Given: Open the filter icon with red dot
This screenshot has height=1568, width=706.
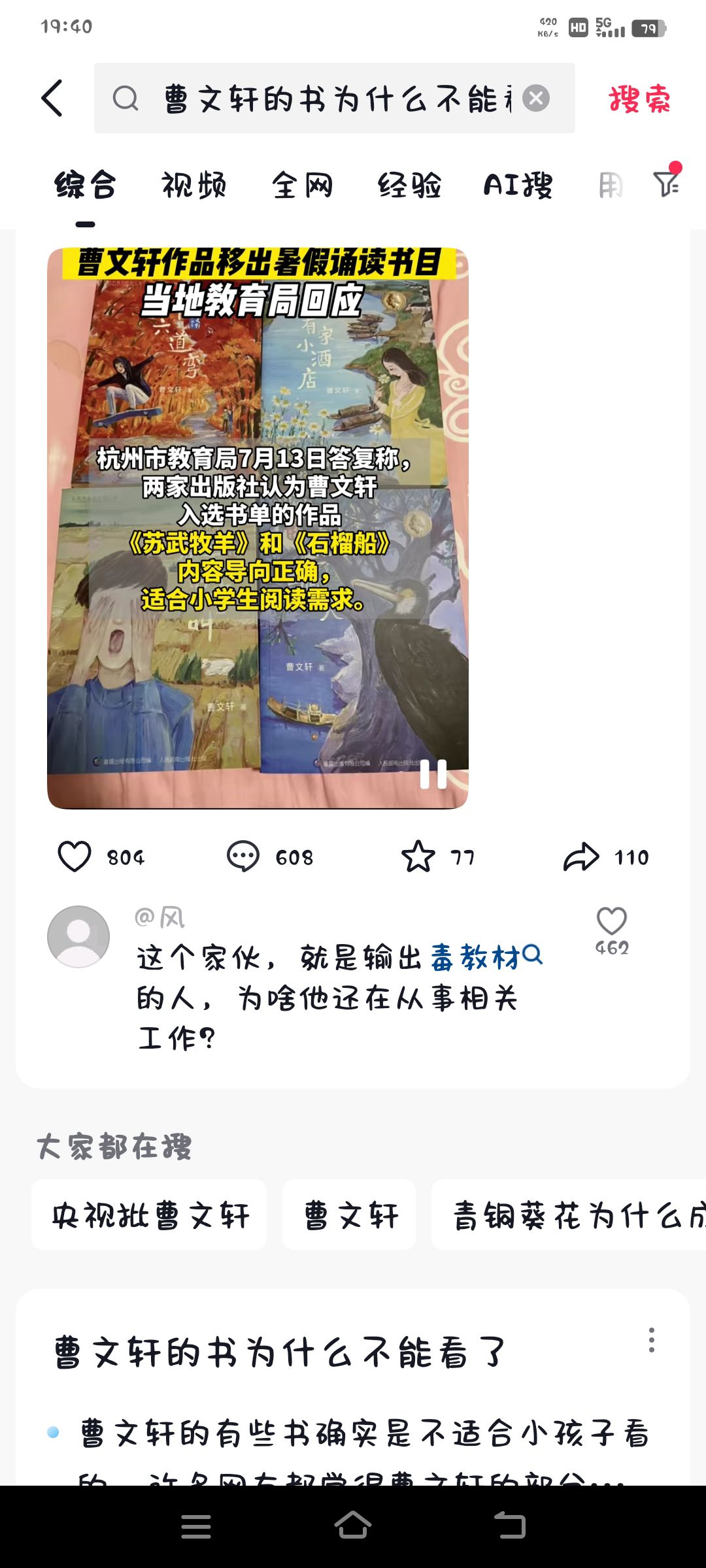Looking at the screenshot, I should tap(667, 183).
